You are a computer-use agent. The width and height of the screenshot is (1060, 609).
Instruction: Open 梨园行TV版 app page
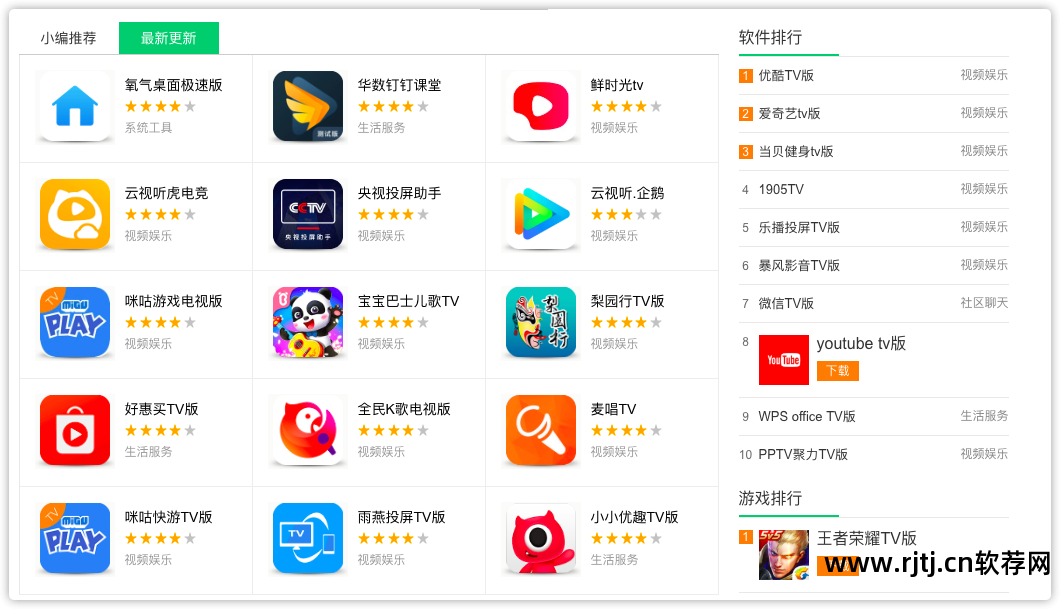[627, 301]
